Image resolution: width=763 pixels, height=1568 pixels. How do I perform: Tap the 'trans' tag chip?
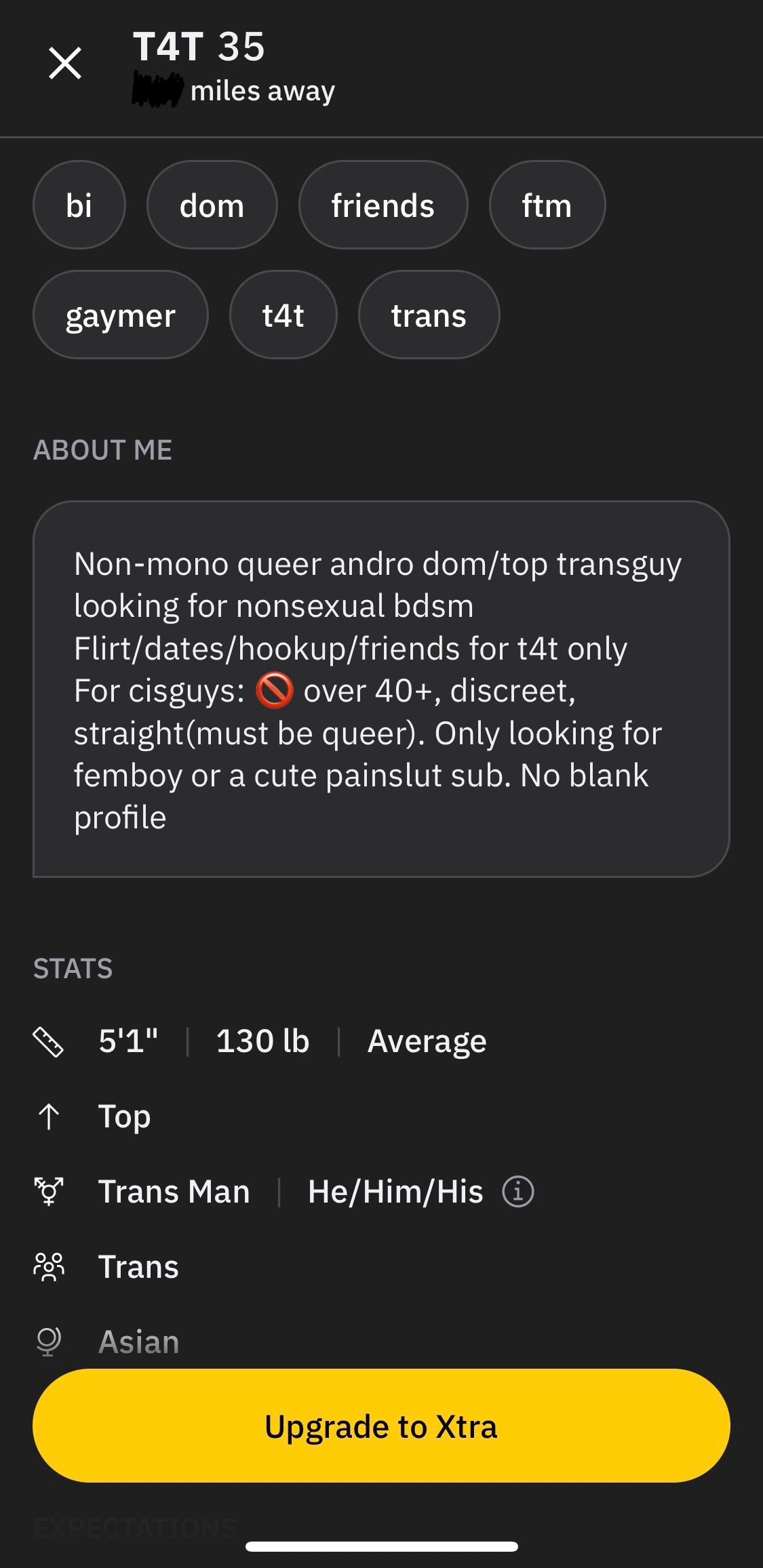(429, 315)
